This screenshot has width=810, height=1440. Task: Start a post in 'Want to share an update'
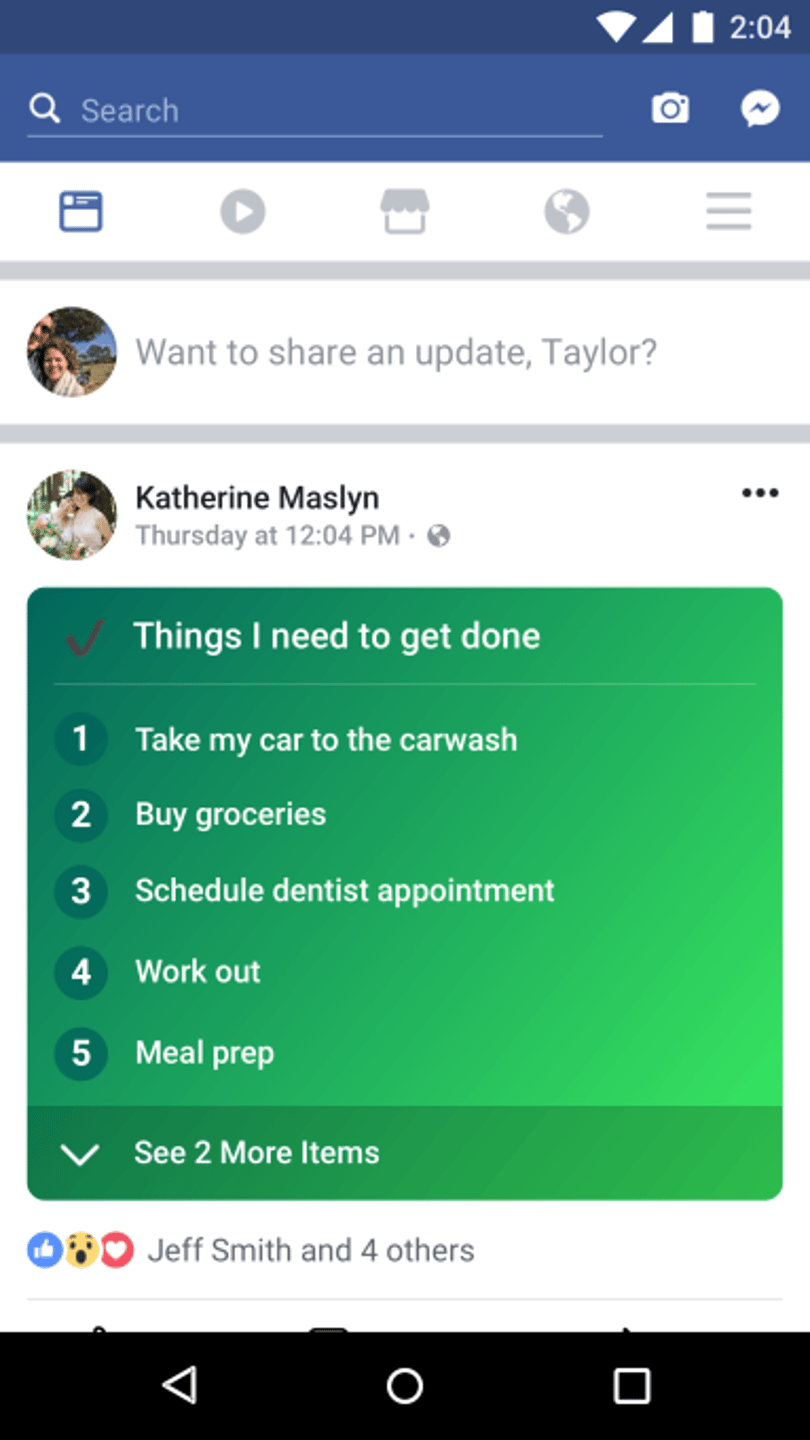tap(397, 352)
